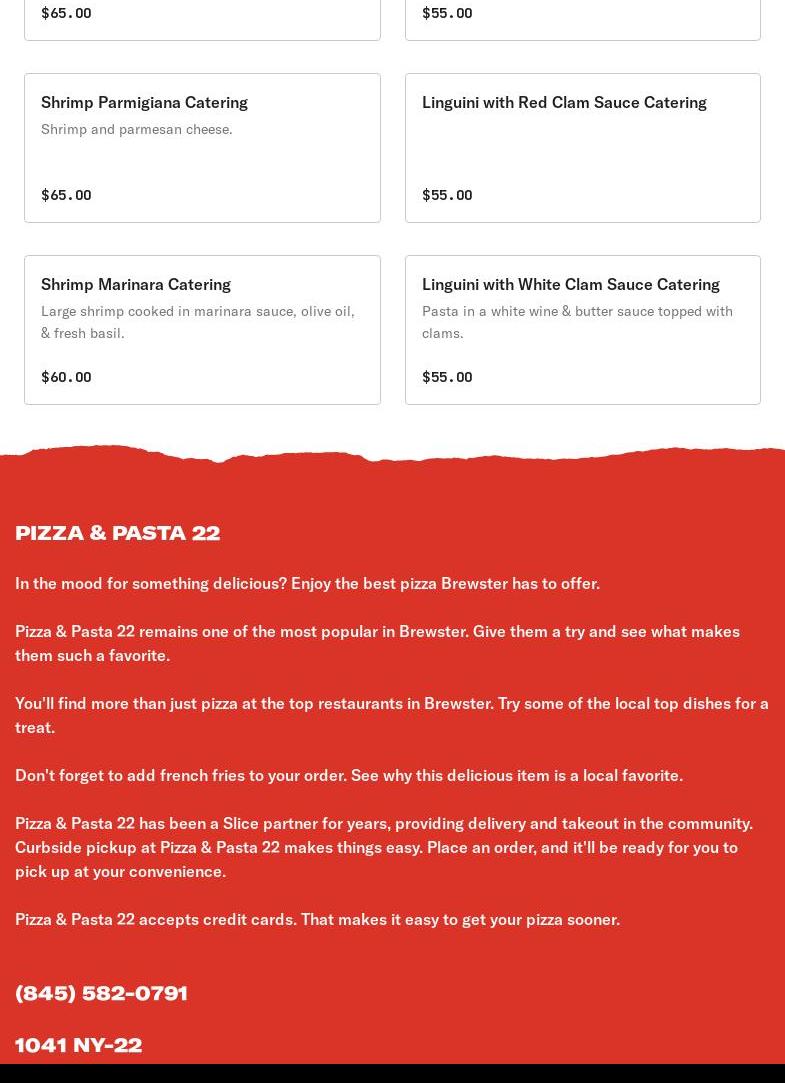Choose Linguini with White Clam Sauce Catering

click(x=582, y=330)
